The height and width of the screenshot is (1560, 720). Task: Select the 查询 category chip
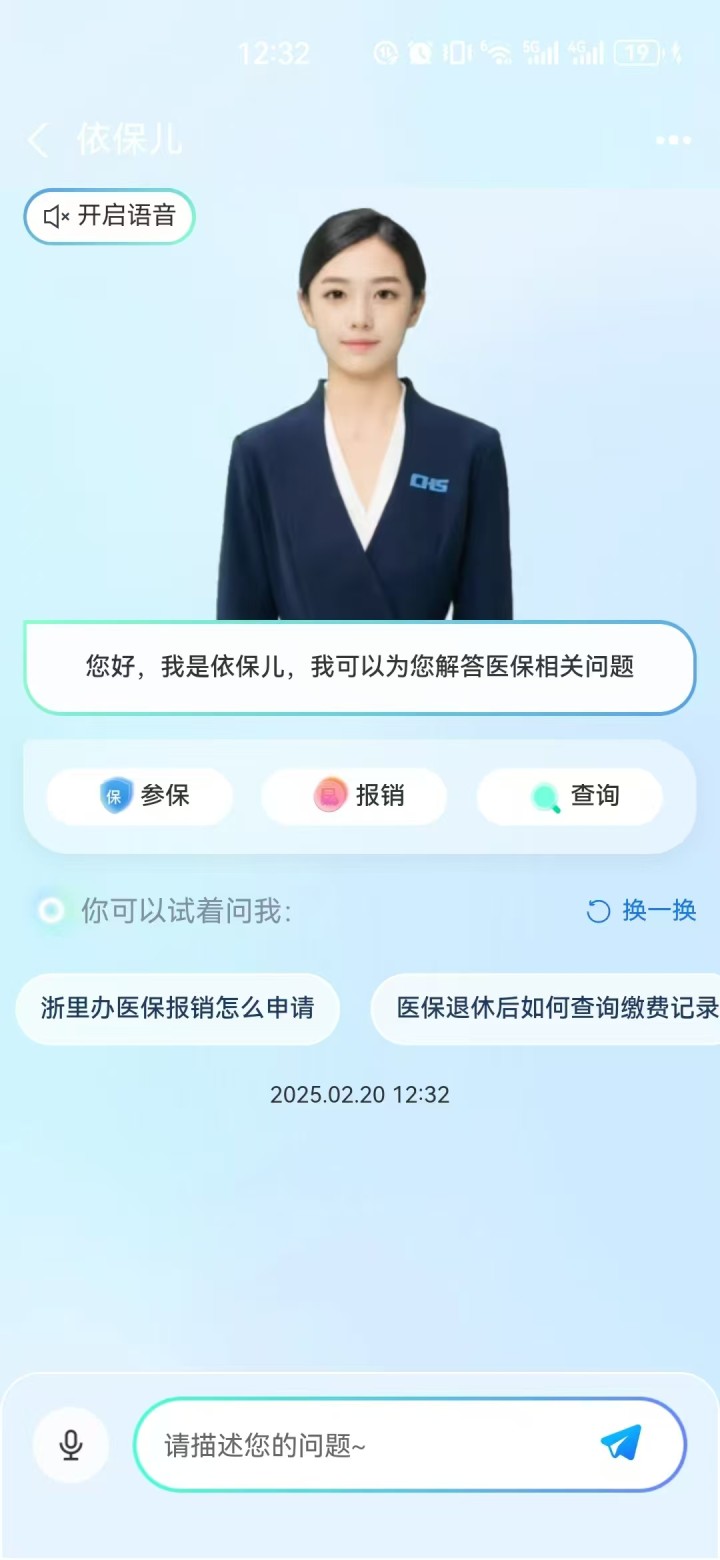click(569, 796)
